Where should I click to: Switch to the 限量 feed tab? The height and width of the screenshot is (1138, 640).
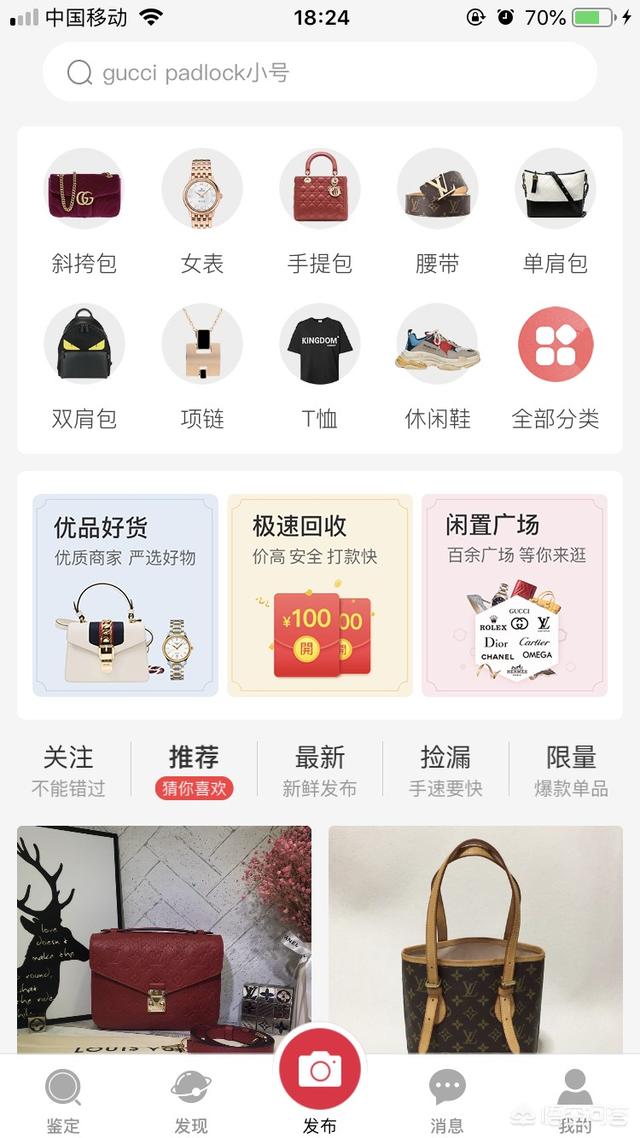pyautogui.click(x=571, y=770)
